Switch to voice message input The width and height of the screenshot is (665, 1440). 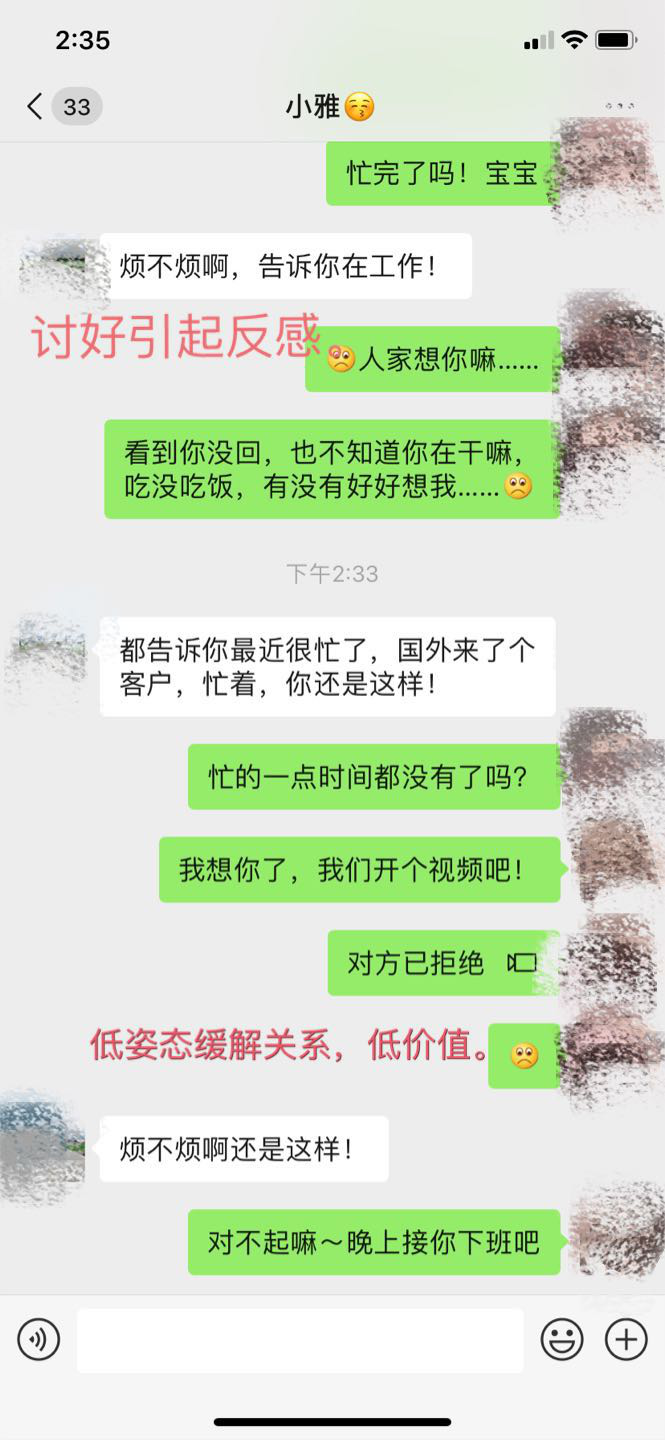tap(38, 1339)
